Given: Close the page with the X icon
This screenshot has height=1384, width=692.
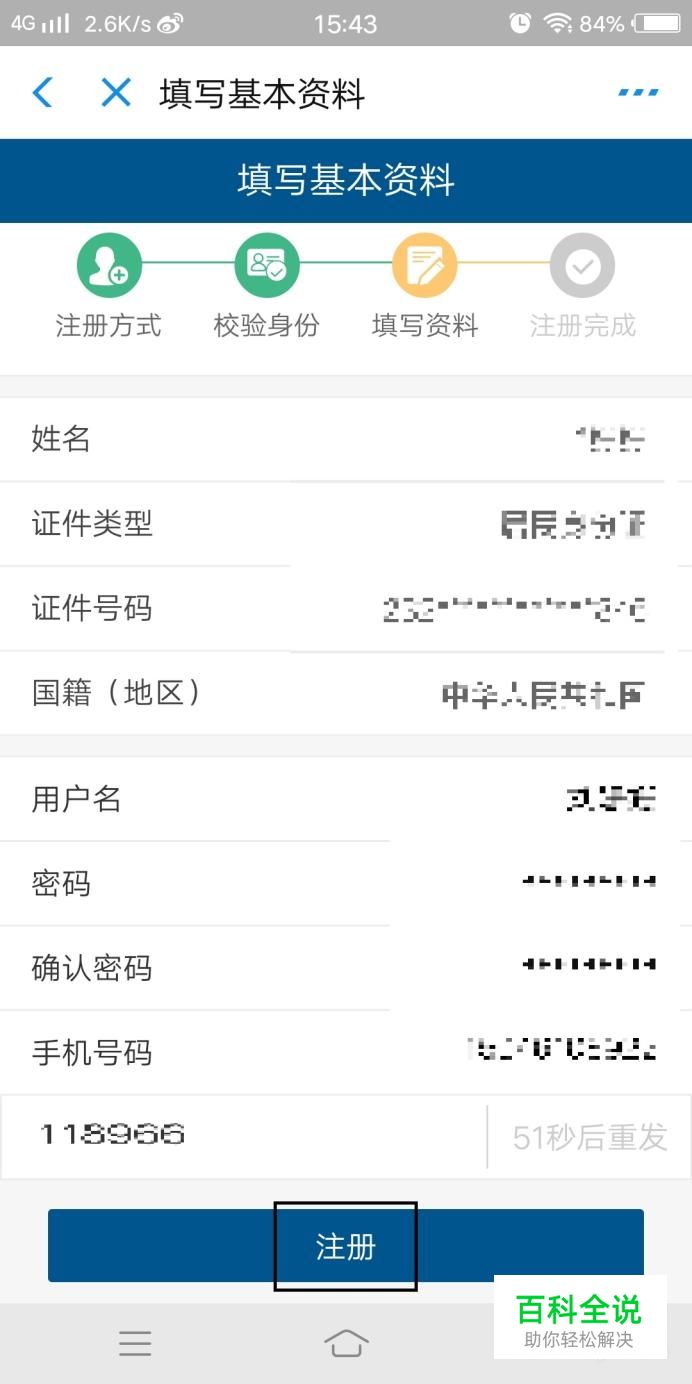Looking at the screenshot, I should (x=116, y=93).
